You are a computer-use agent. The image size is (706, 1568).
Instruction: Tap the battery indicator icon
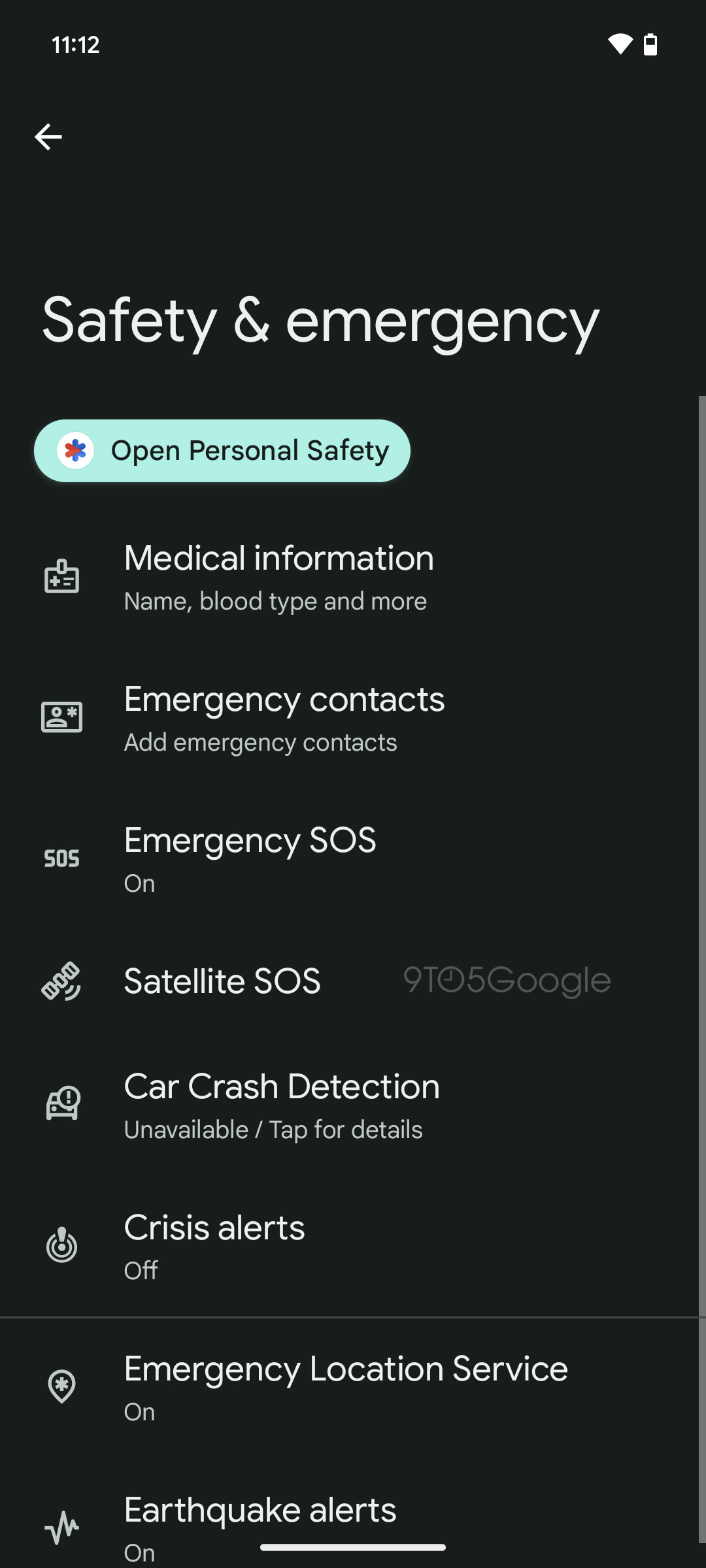(652, 44)
